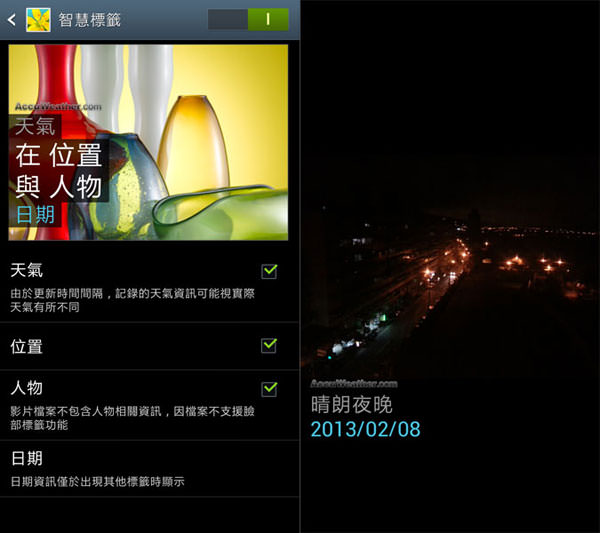Turn off the 智慧標籤 master switch
The height and width of the screenshot is (533, 600).
tap(248, 19)
